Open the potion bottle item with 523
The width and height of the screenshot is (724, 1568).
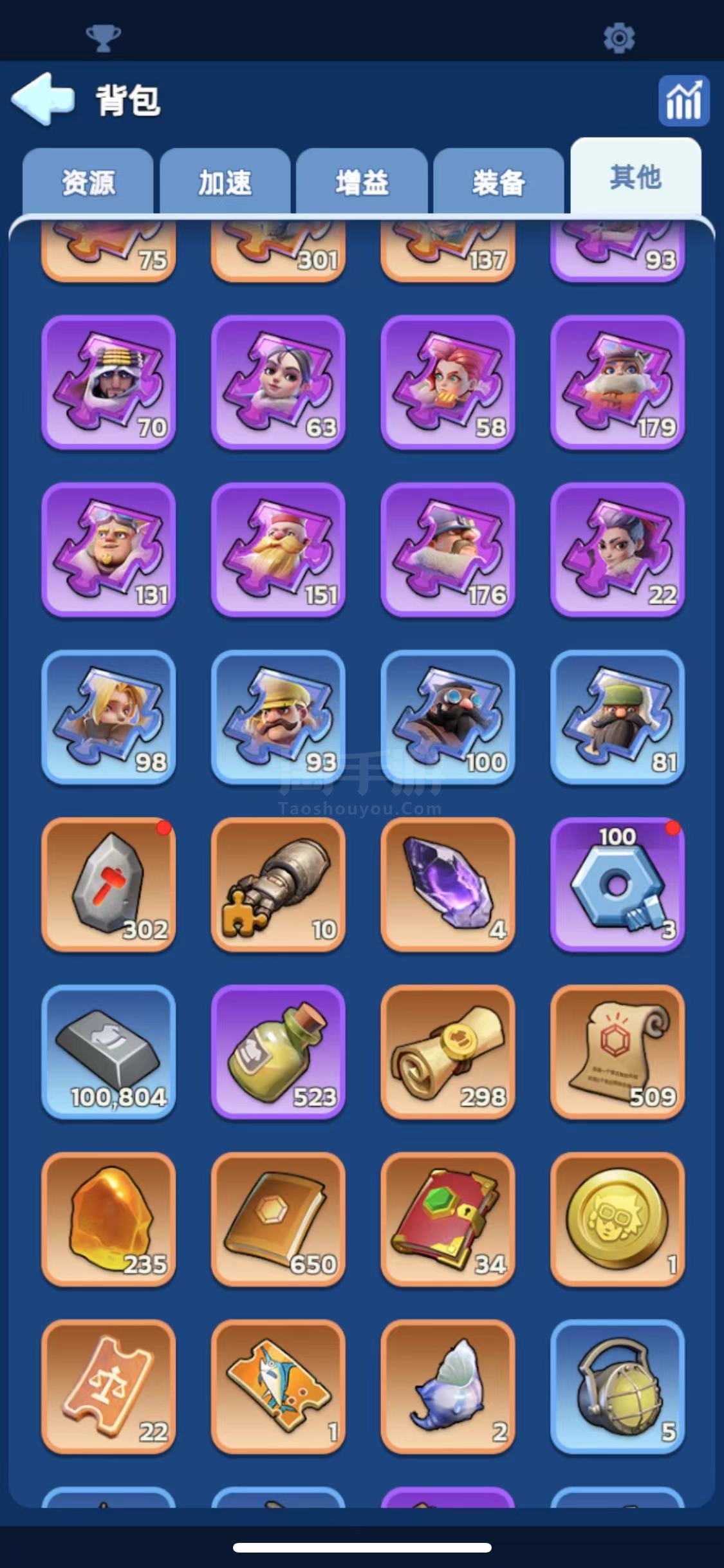pyautogui.click(x=278, y=1052)
